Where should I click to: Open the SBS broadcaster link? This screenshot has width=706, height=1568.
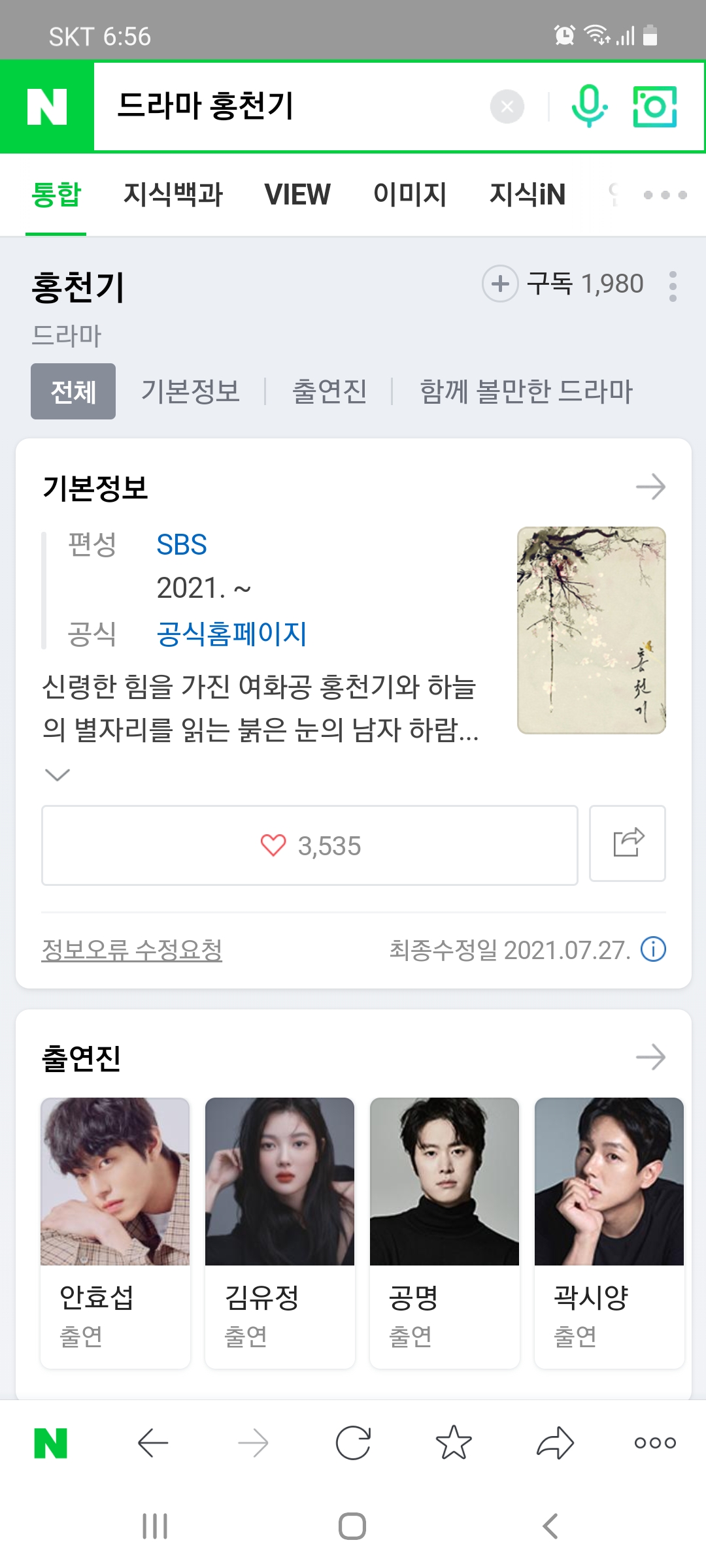click(x=182, y=545)
